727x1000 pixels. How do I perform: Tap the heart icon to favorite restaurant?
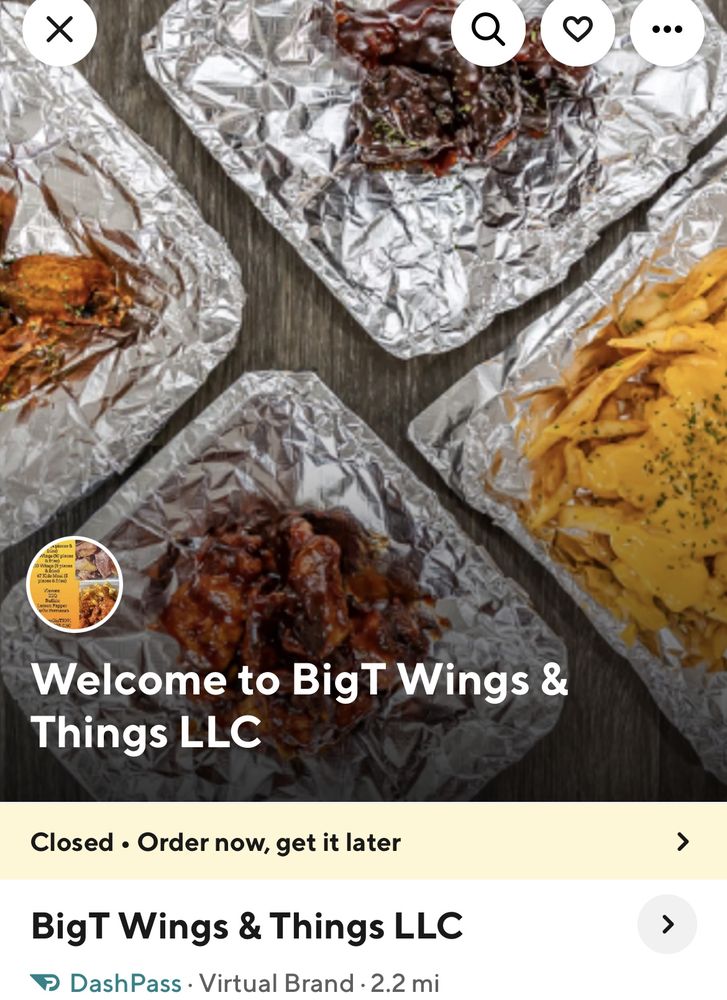point(577,31)
